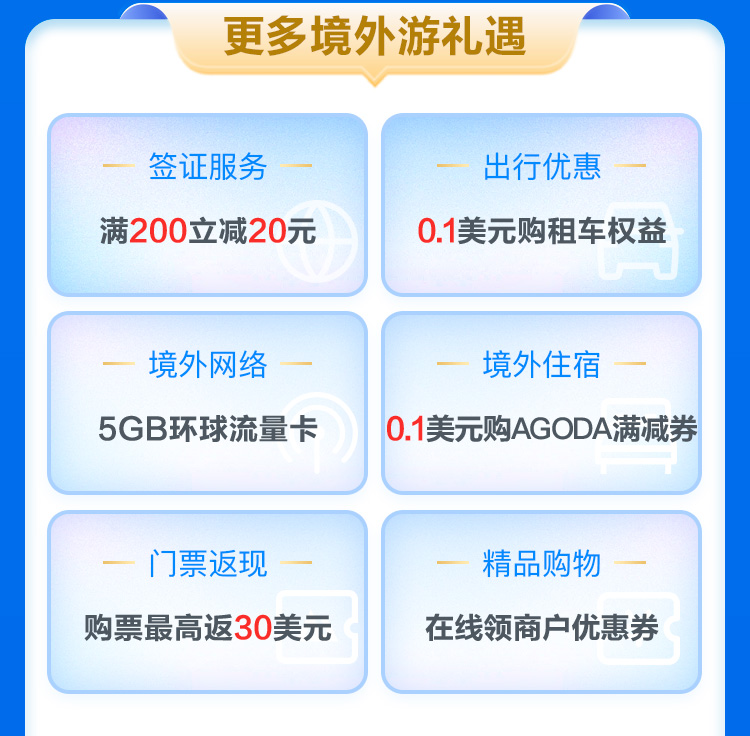Open the 门票返现 ticket cashback card
This screenshot has width=750, height=736.
pyautogui.click(x=207, y=601)
